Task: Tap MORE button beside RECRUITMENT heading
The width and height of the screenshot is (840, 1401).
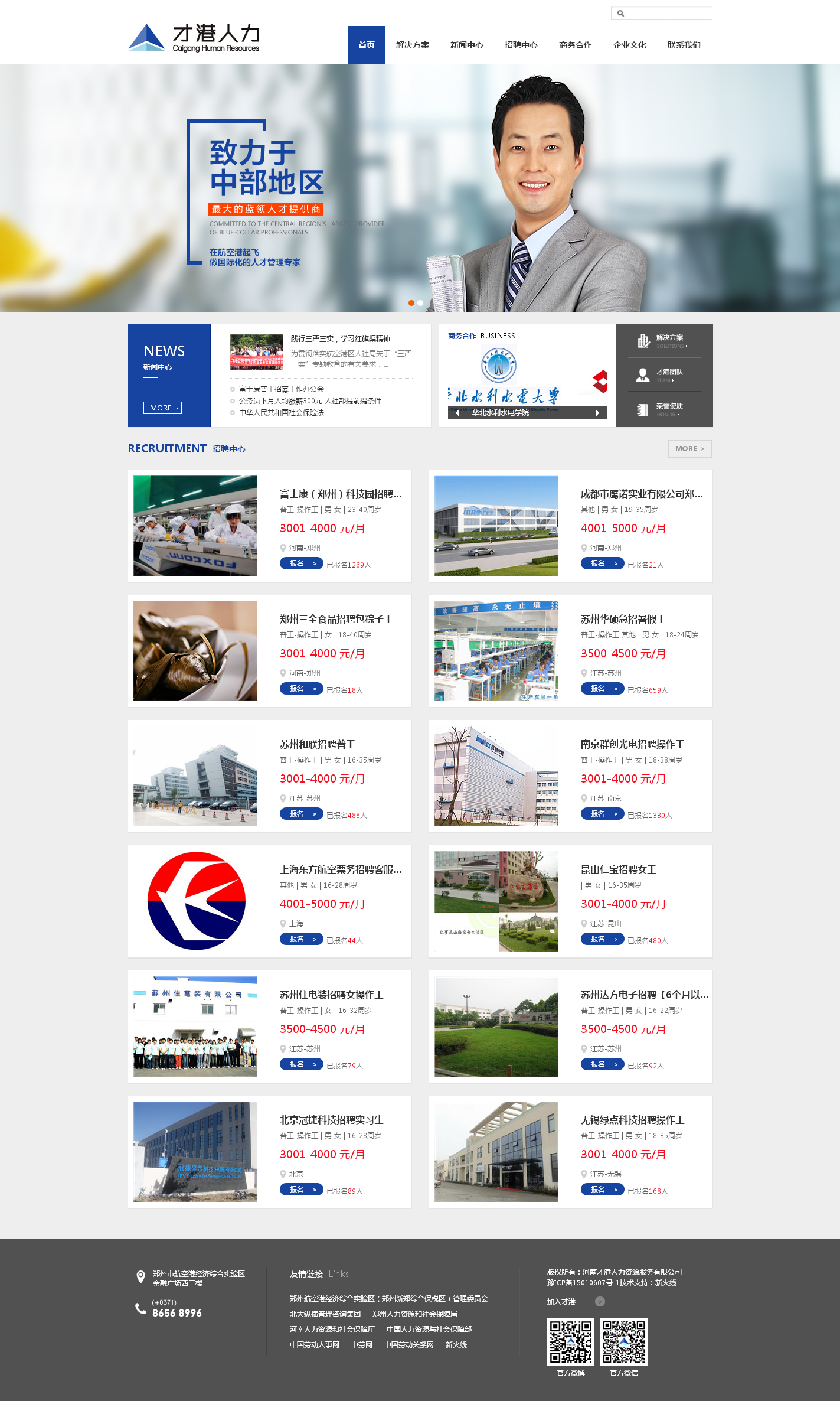Action: pos(689,448)
